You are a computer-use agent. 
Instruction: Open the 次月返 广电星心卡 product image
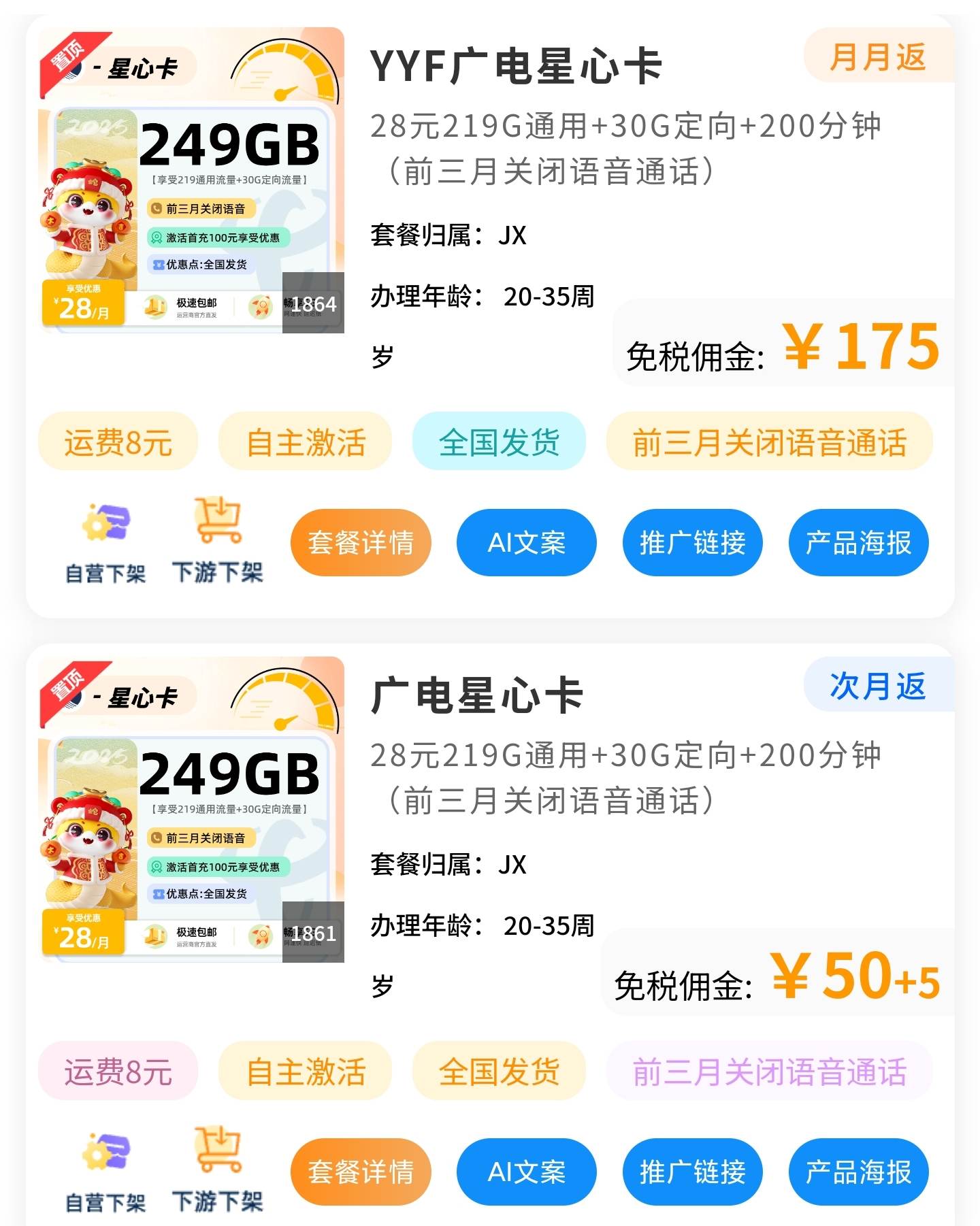tap(192, 810)
